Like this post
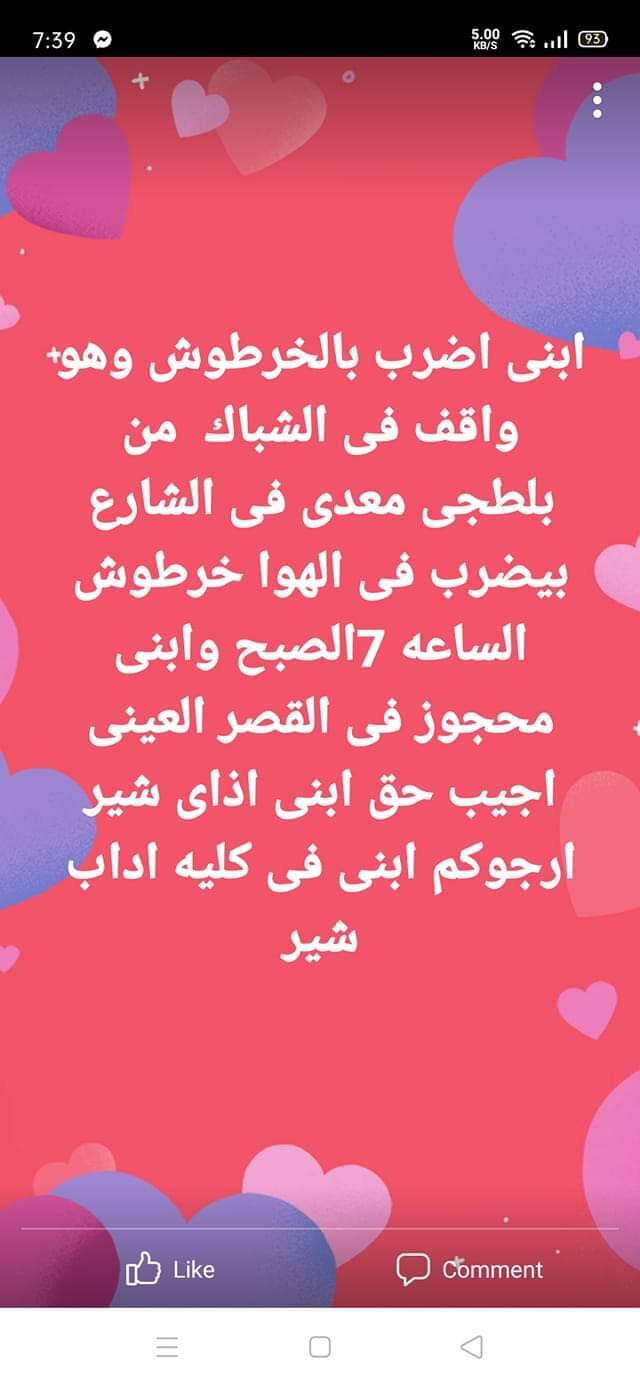 click(170, 1269)
